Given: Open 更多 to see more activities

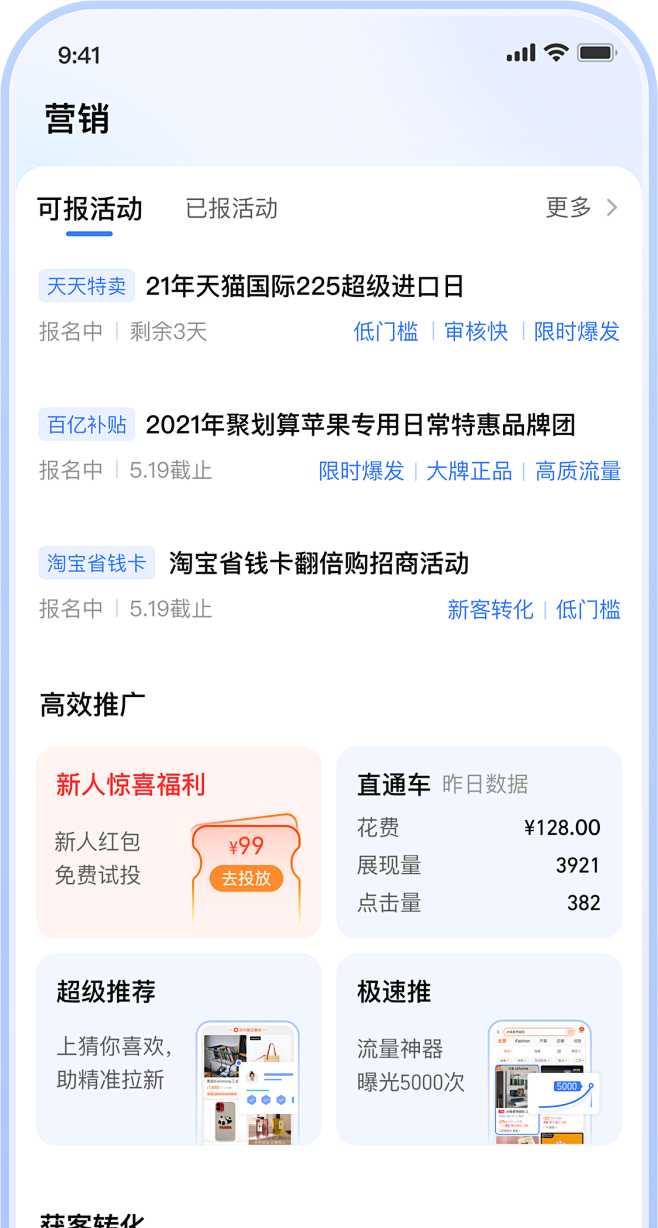Looking at the screenshot, I should (582, 207).
